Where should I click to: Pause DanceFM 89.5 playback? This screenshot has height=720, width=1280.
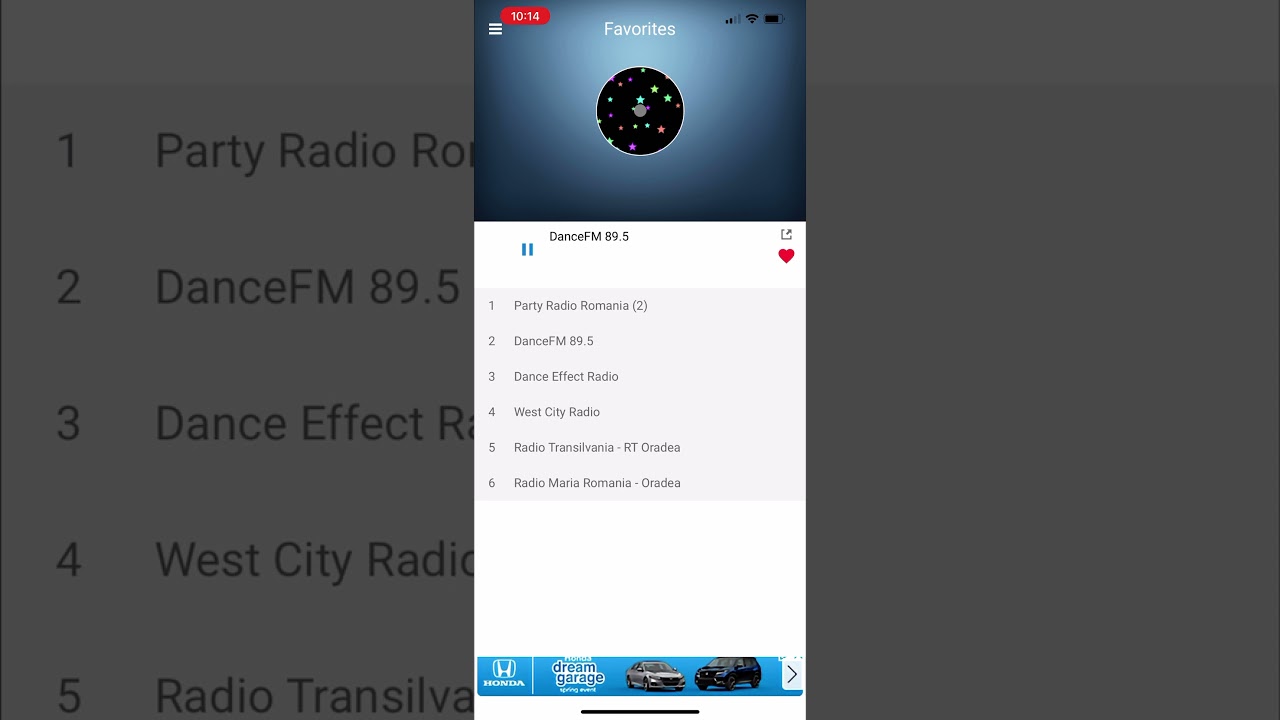point(527,250)
